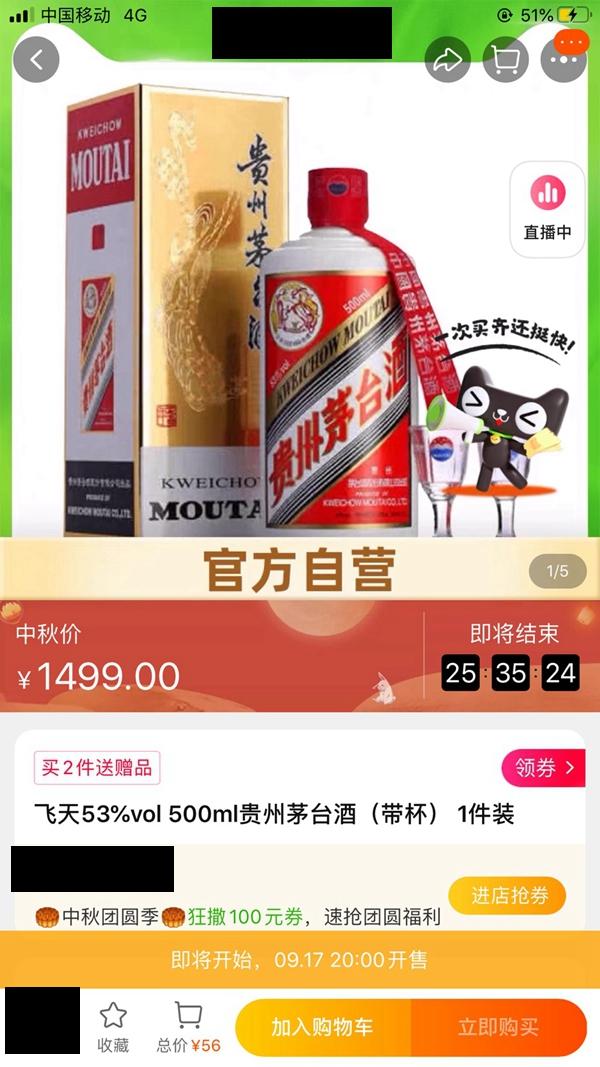
Task: Tap 进店抢券 to enter the store
Action: (x=506, y=895)
